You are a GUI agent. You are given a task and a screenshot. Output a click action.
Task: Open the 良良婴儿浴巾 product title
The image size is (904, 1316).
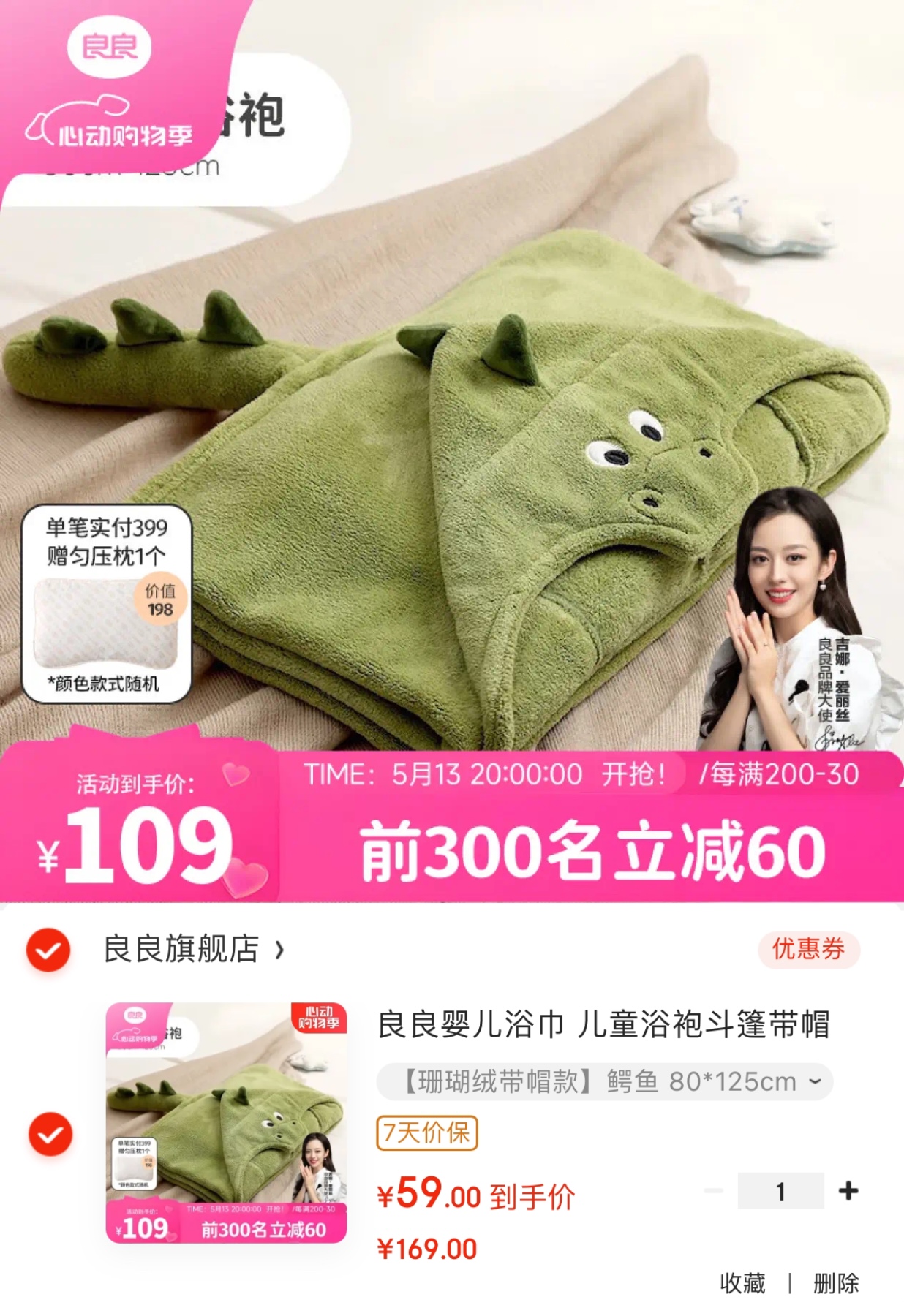coord(603,1025)
